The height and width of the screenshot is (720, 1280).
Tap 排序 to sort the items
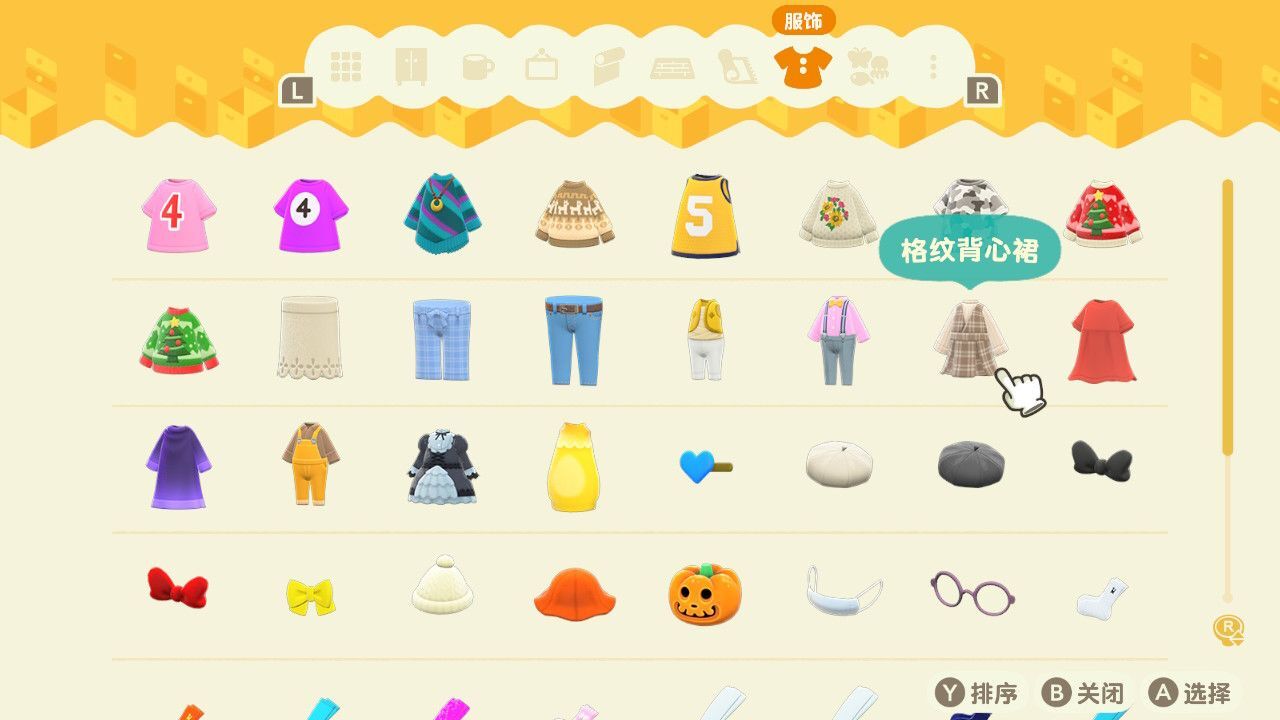(x=978, y=692)
